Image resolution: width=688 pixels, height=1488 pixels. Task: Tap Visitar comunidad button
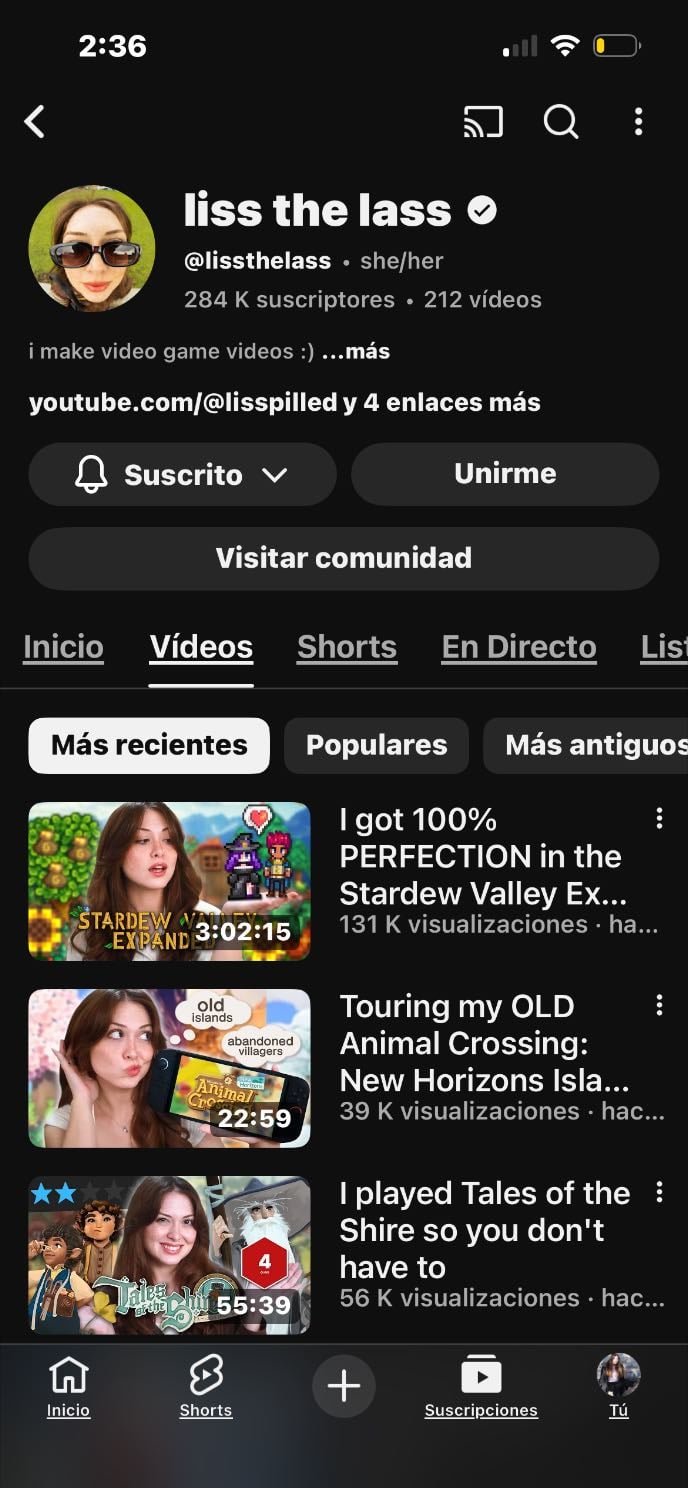[344, 558]
